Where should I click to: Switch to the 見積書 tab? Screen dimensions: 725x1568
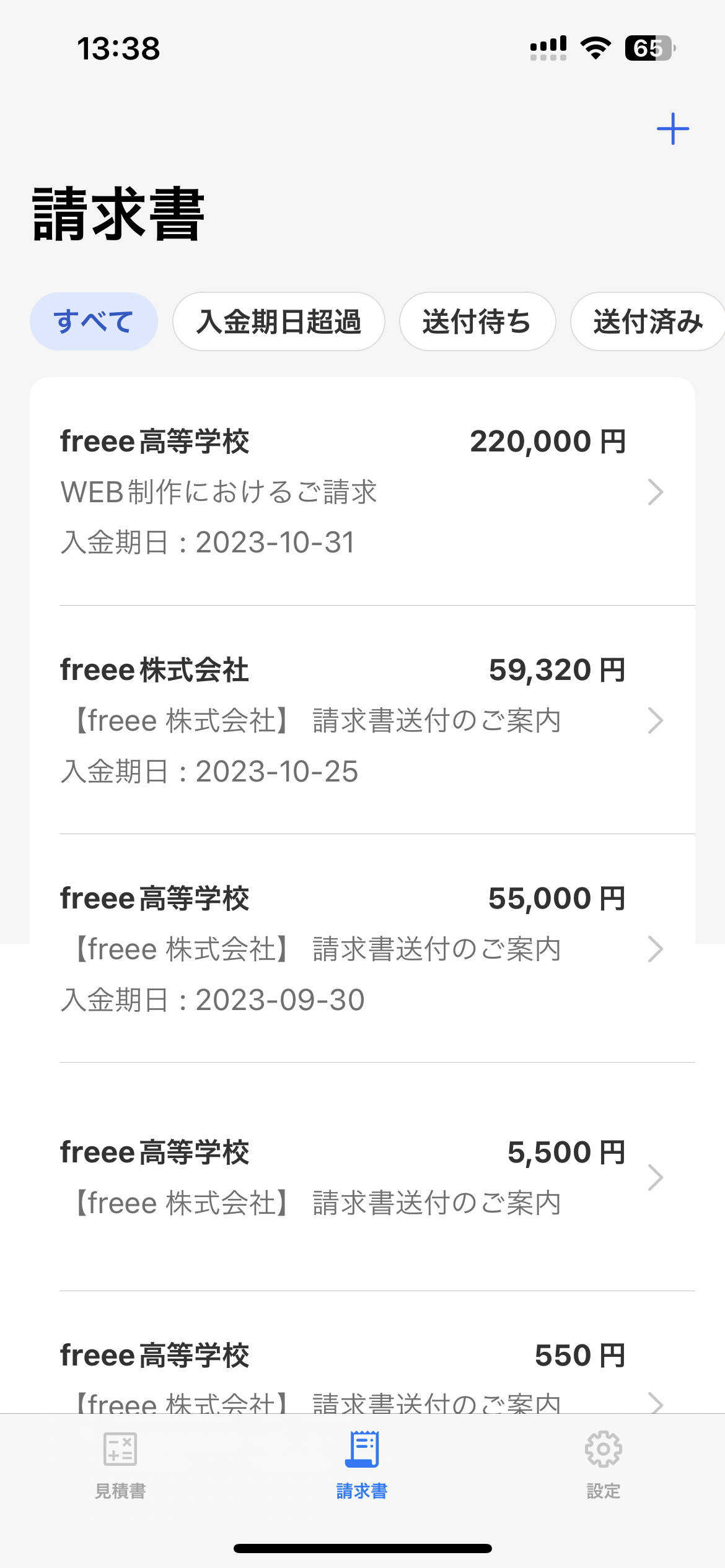(120, 1465)
